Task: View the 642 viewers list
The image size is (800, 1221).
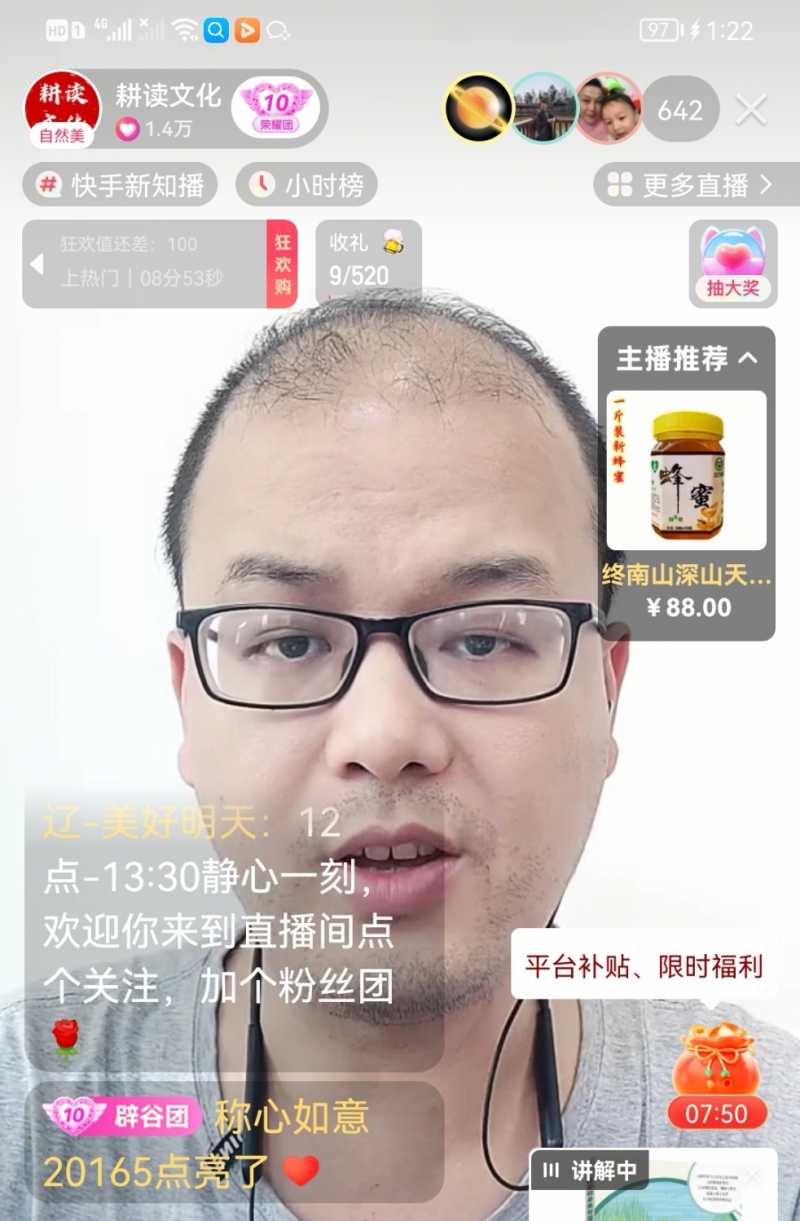Action: 680,110
